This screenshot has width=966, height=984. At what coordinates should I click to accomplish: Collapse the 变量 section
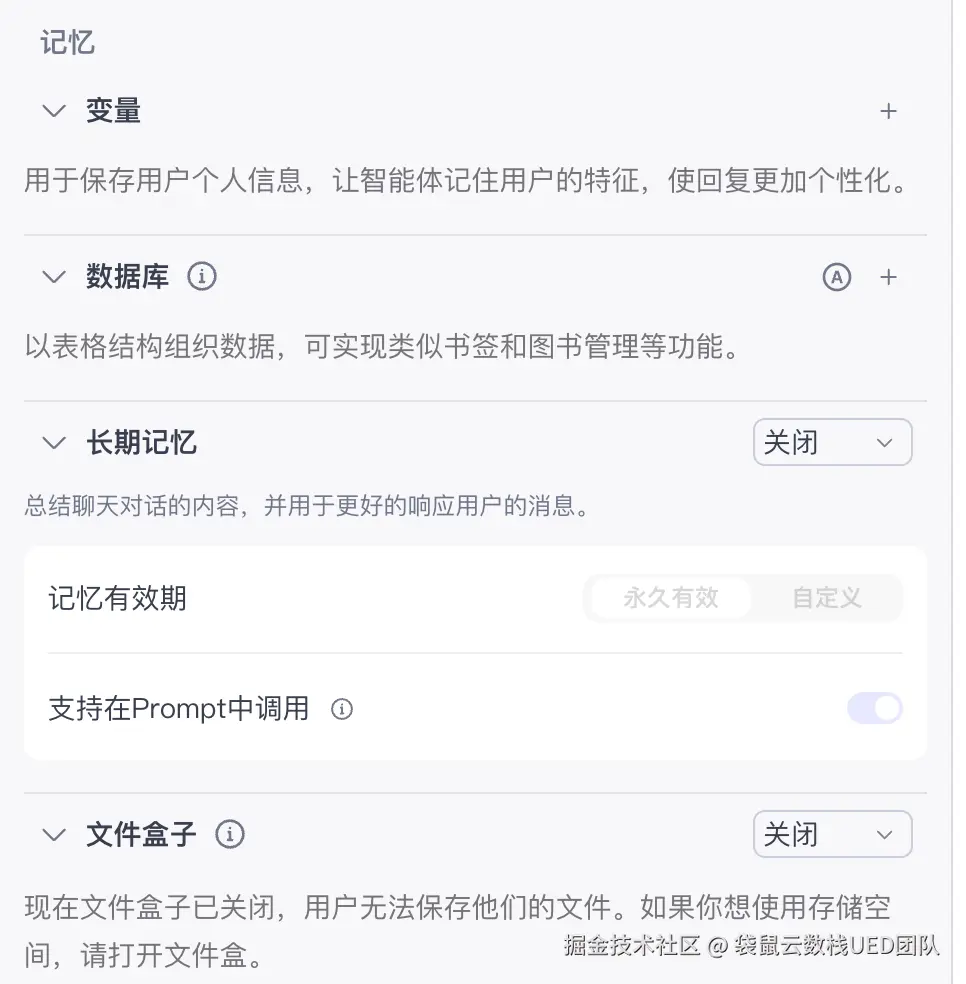pos(54,111)
